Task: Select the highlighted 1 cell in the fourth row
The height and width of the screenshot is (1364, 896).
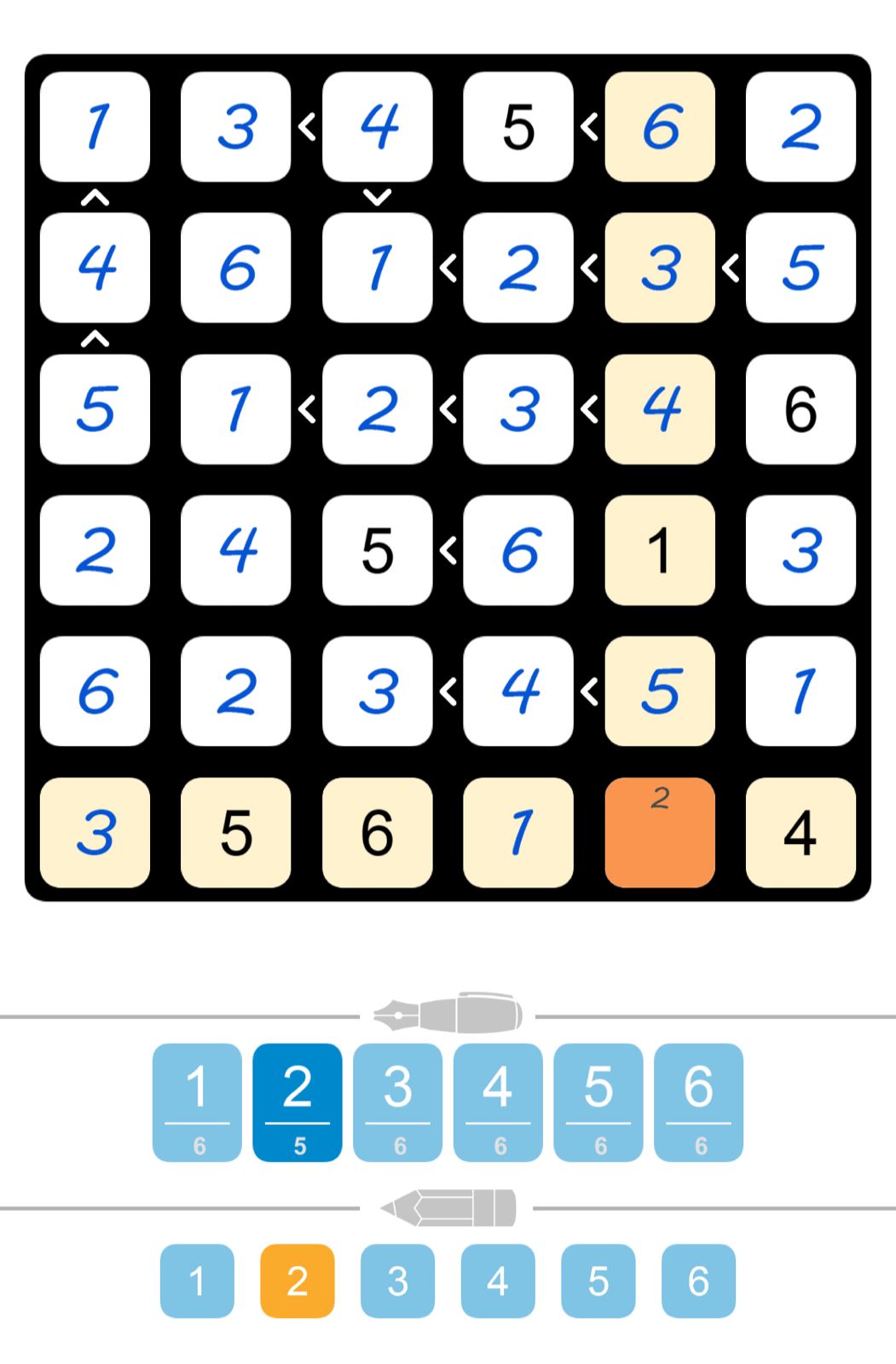Action: coord(659,551)
